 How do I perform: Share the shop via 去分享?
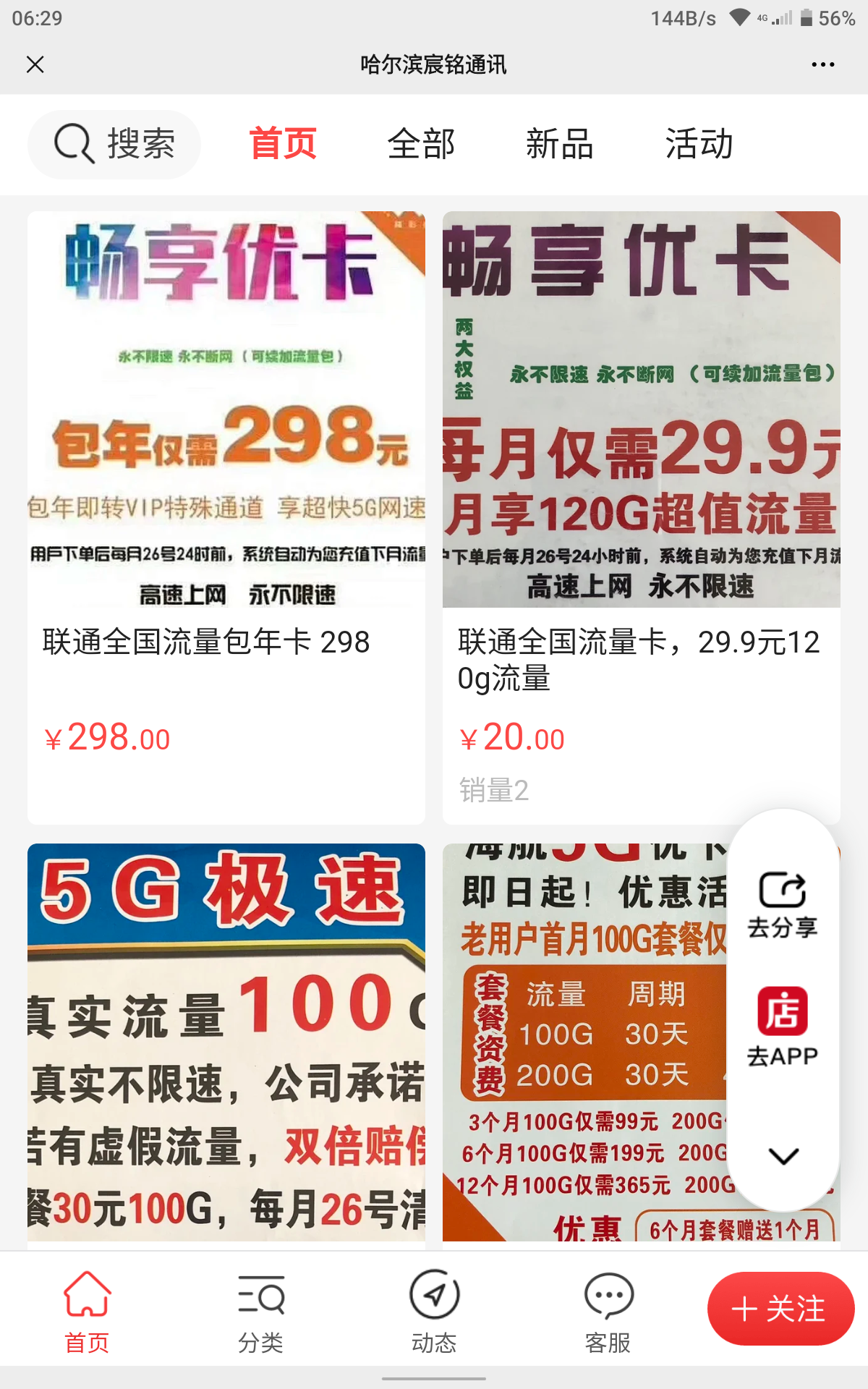tap(782, 904)
